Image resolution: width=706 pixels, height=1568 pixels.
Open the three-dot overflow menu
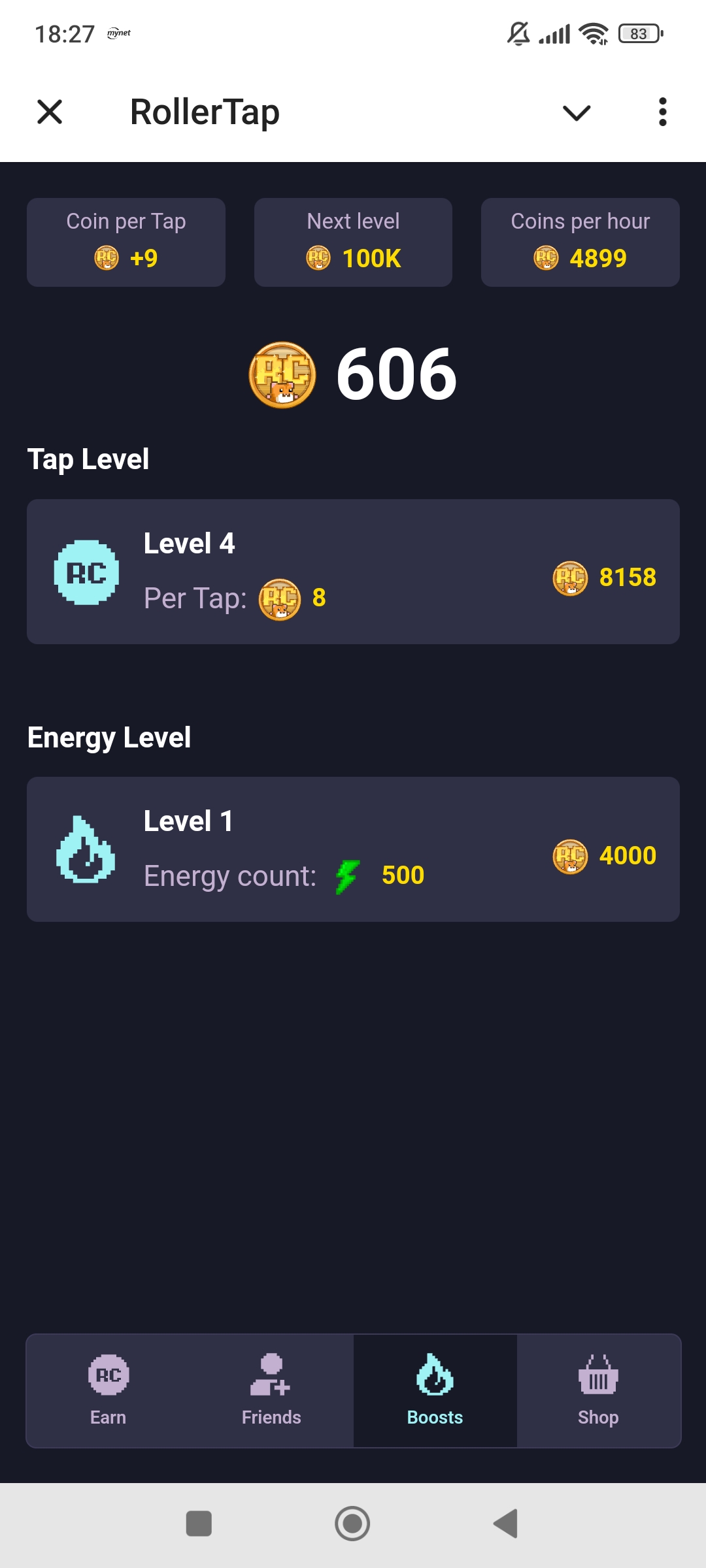pyautogui.click(x=663, y=112)
